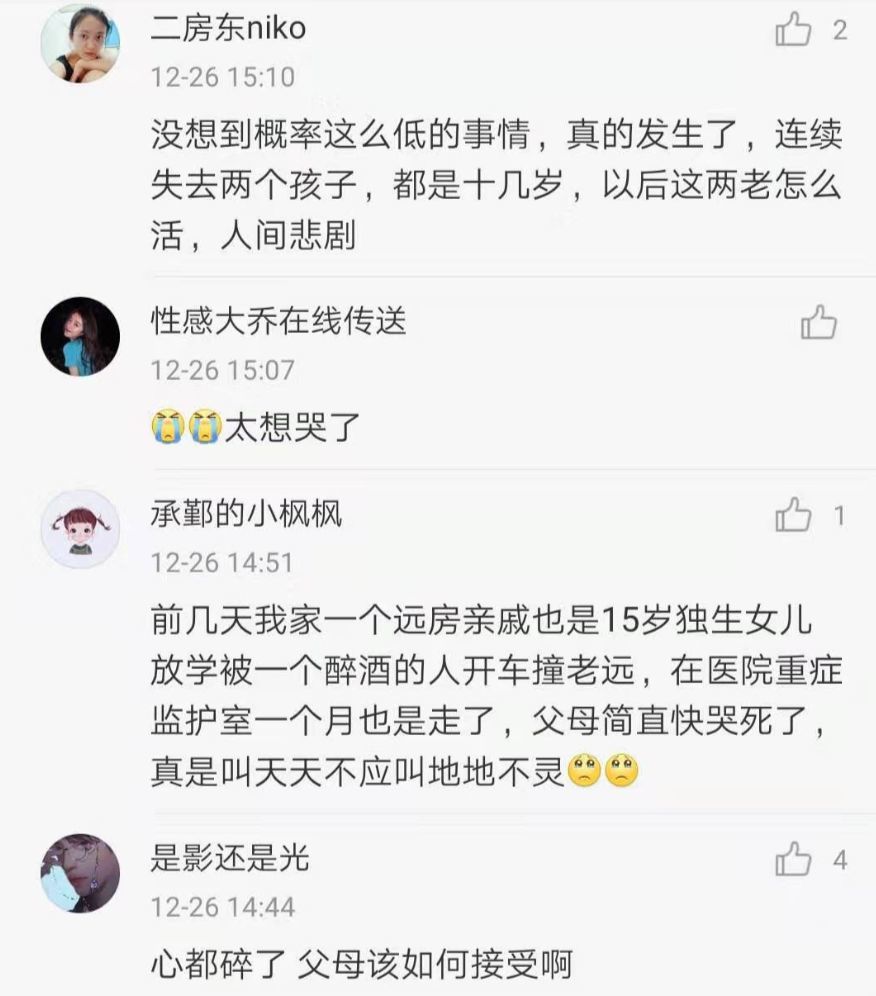View 是影还是光's avatar profile

80,873
